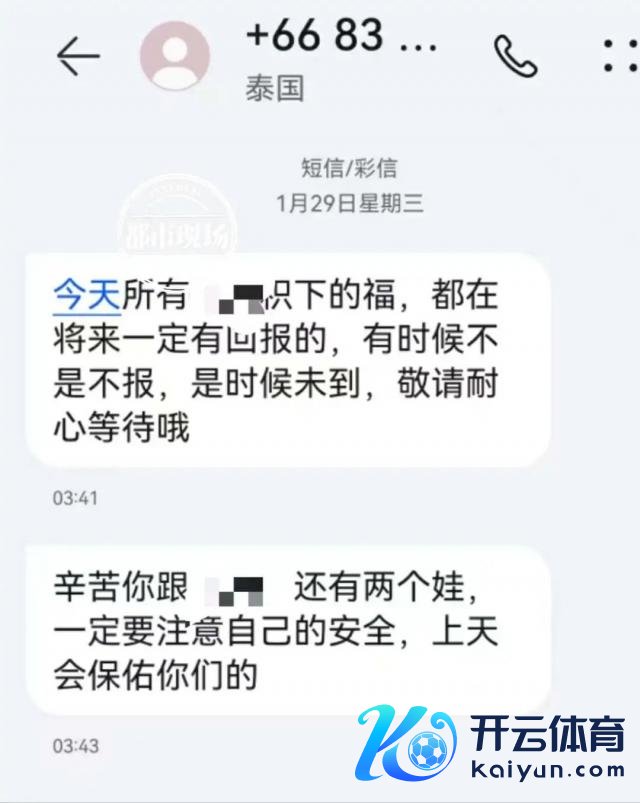This screenshot has width=640, height=803.
Task: Open the sender's contact avatar
Action: 175,56
